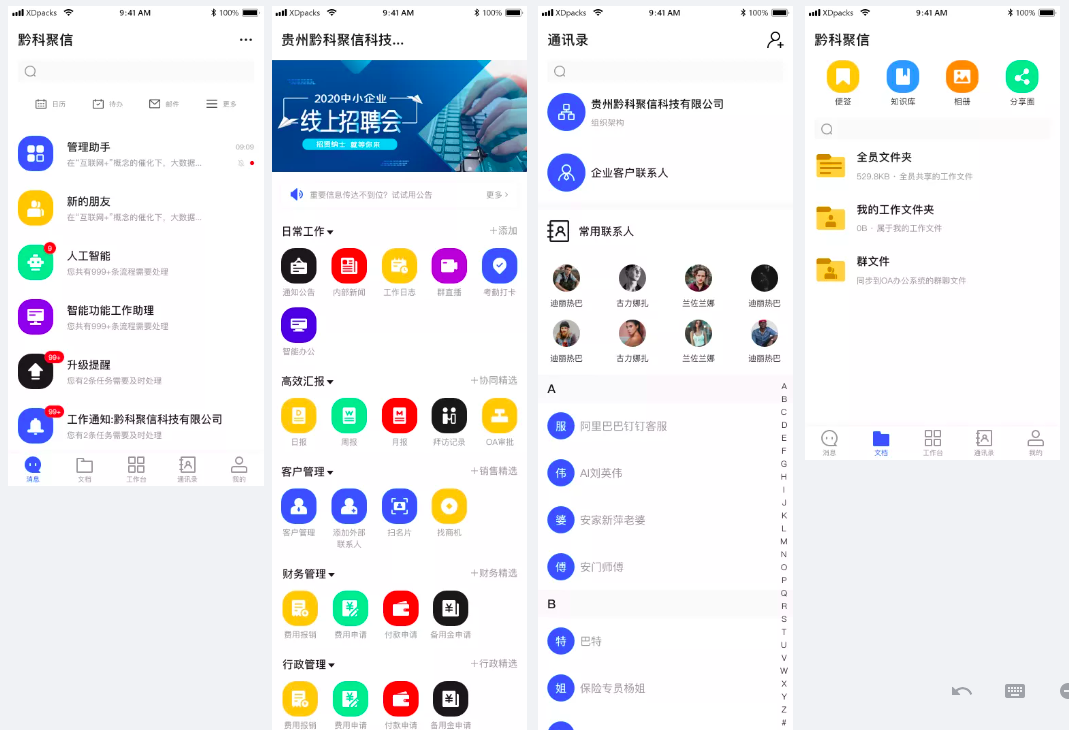This screenshot has height=730, width=1069.
Task: Tap the 线上招聘会 banner
Action: pos(399,116)
